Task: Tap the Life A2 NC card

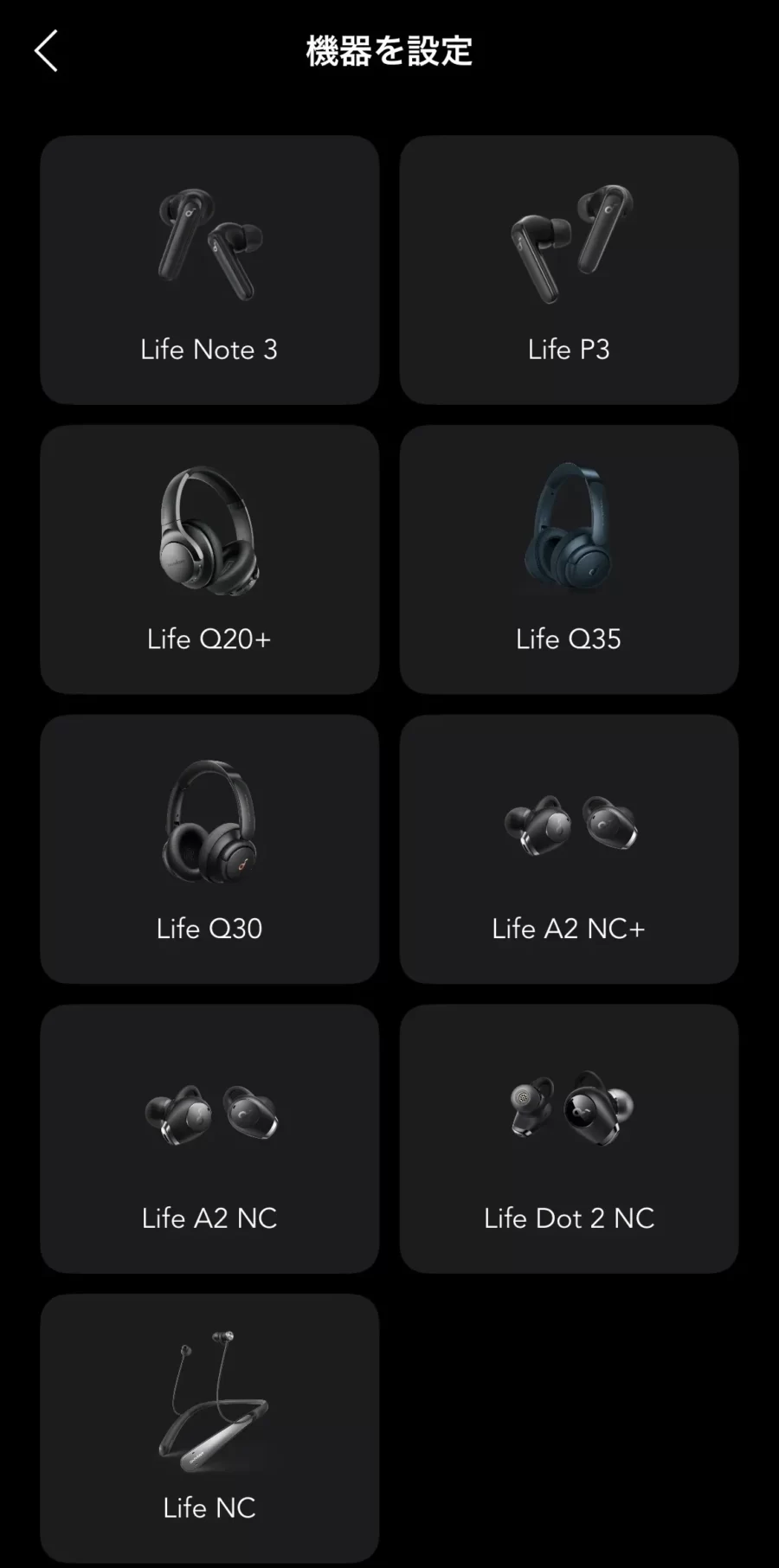Action: coord(209,1138)
